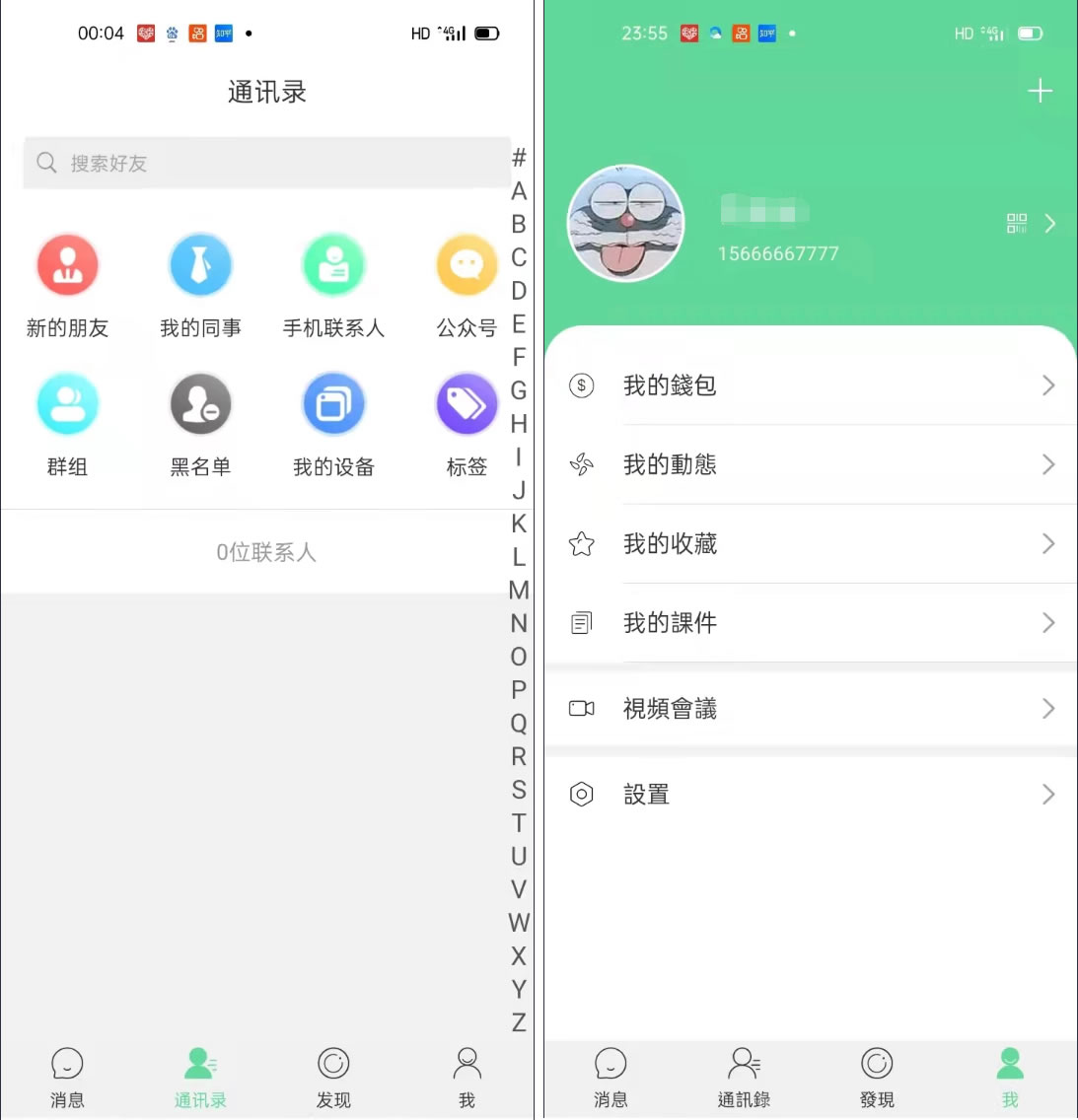Tap the plus icon on the profile screen

pos(1040,91)
